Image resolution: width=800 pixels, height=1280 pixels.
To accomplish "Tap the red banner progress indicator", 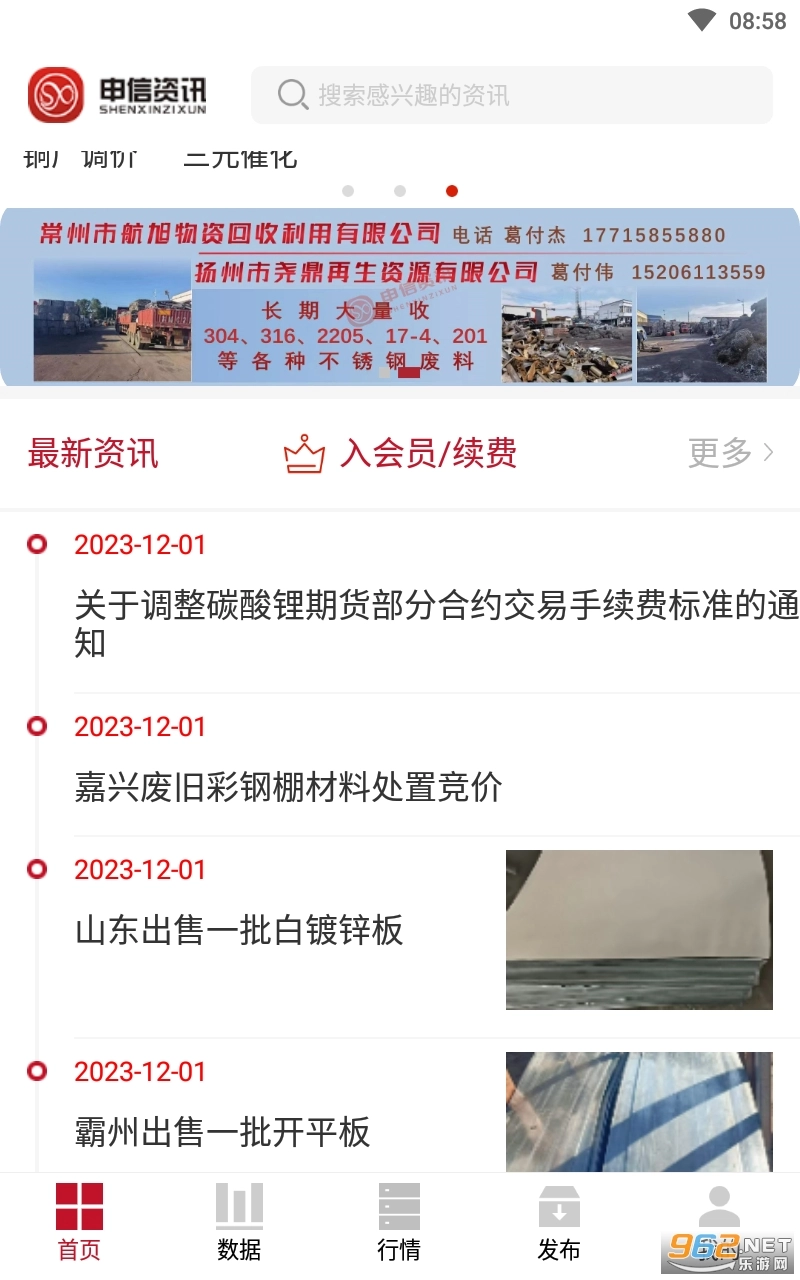I will pos(411,371).
